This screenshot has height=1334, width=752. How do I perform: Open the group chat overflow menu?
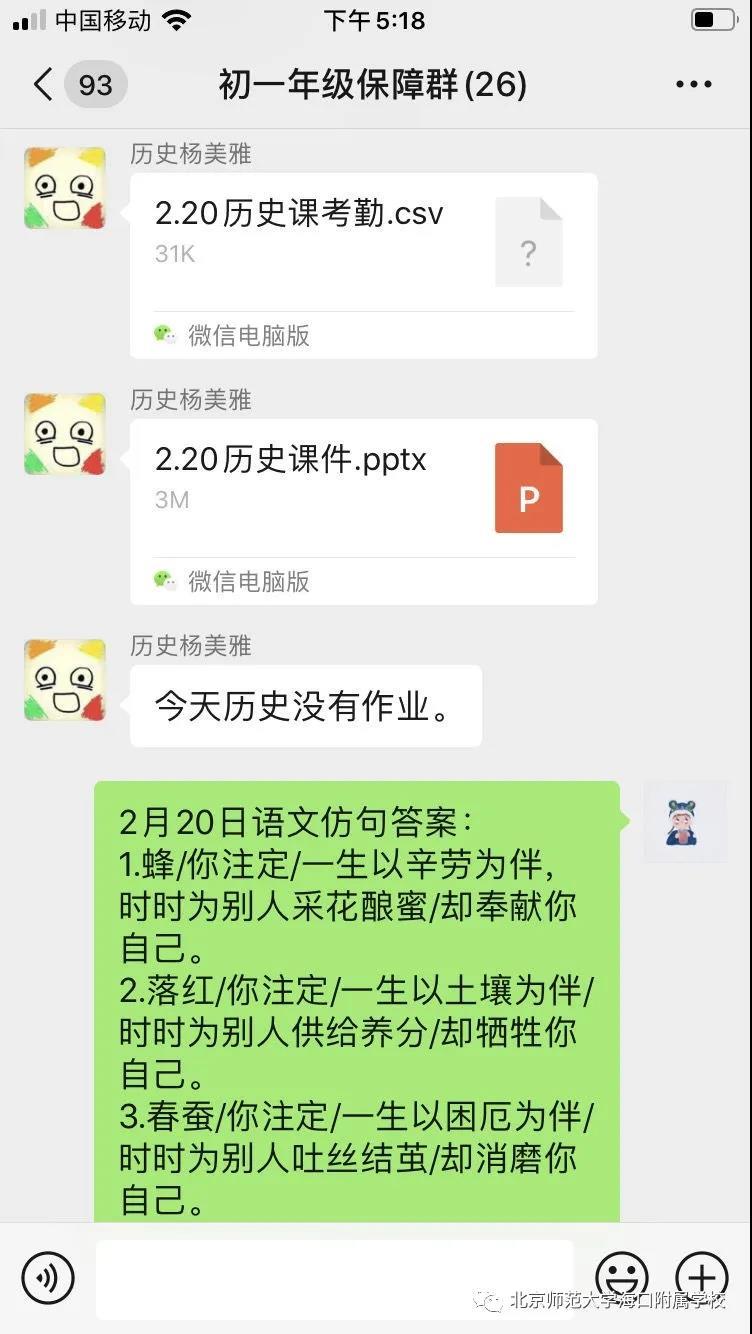coord(693,85)
